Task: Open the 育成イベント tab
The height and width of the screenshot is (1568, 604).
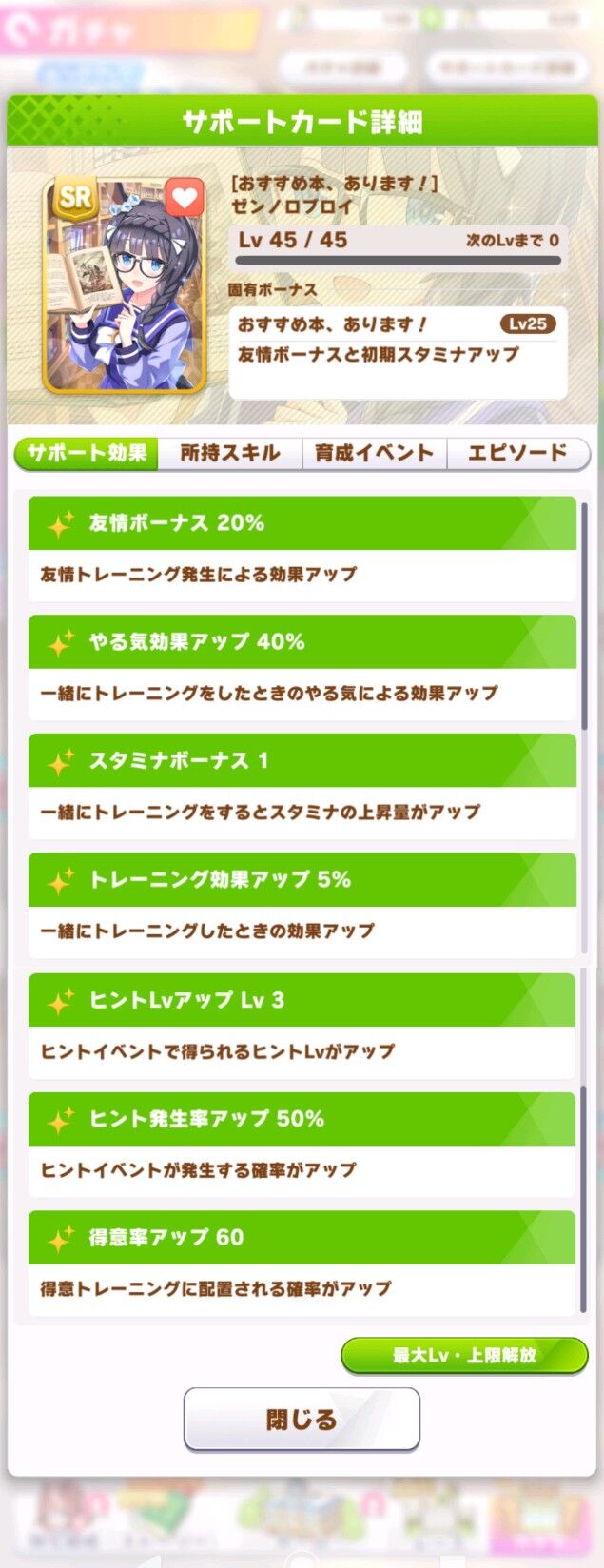Action: (x=374, y=453)
